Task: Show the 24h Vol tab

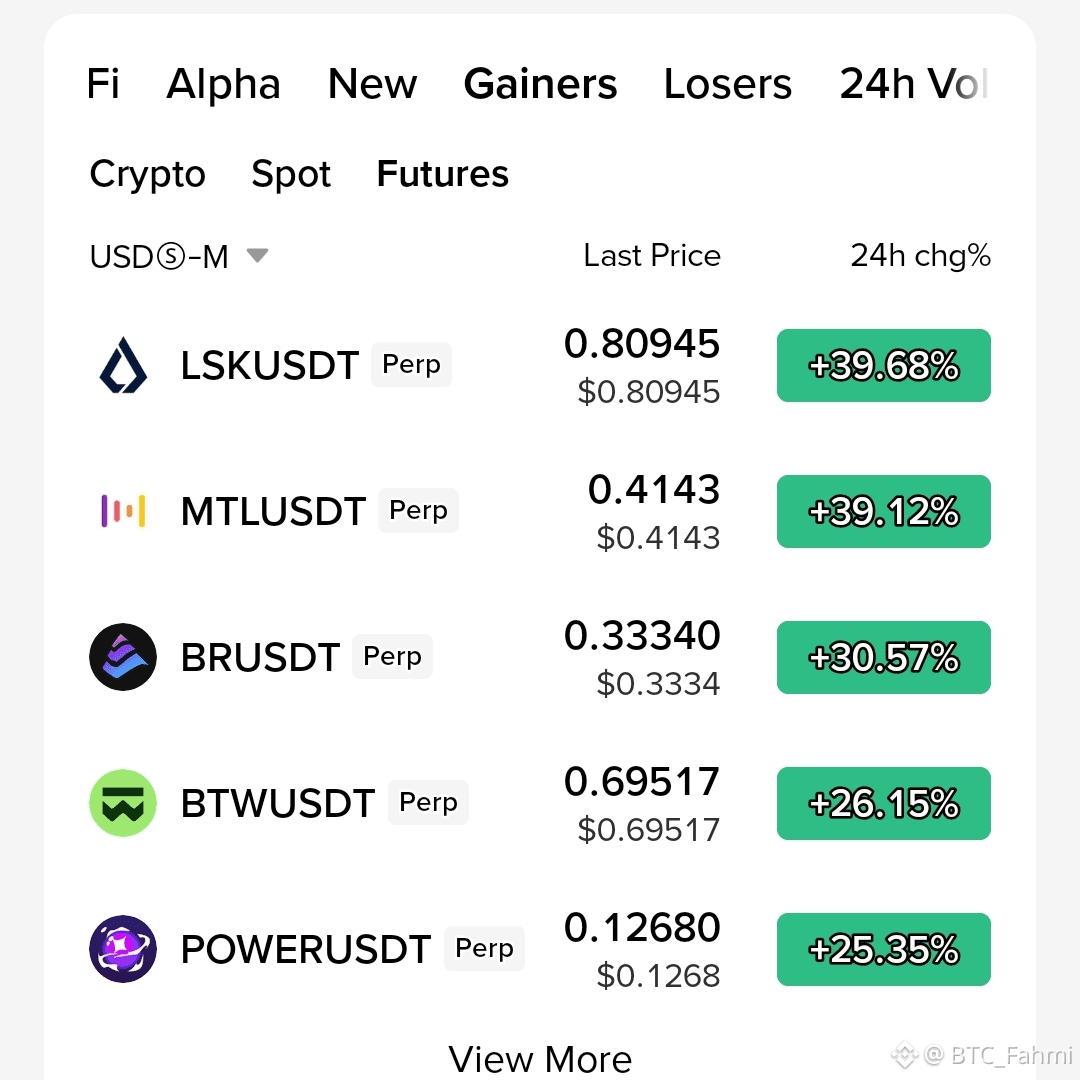Action: coord(914,84)
